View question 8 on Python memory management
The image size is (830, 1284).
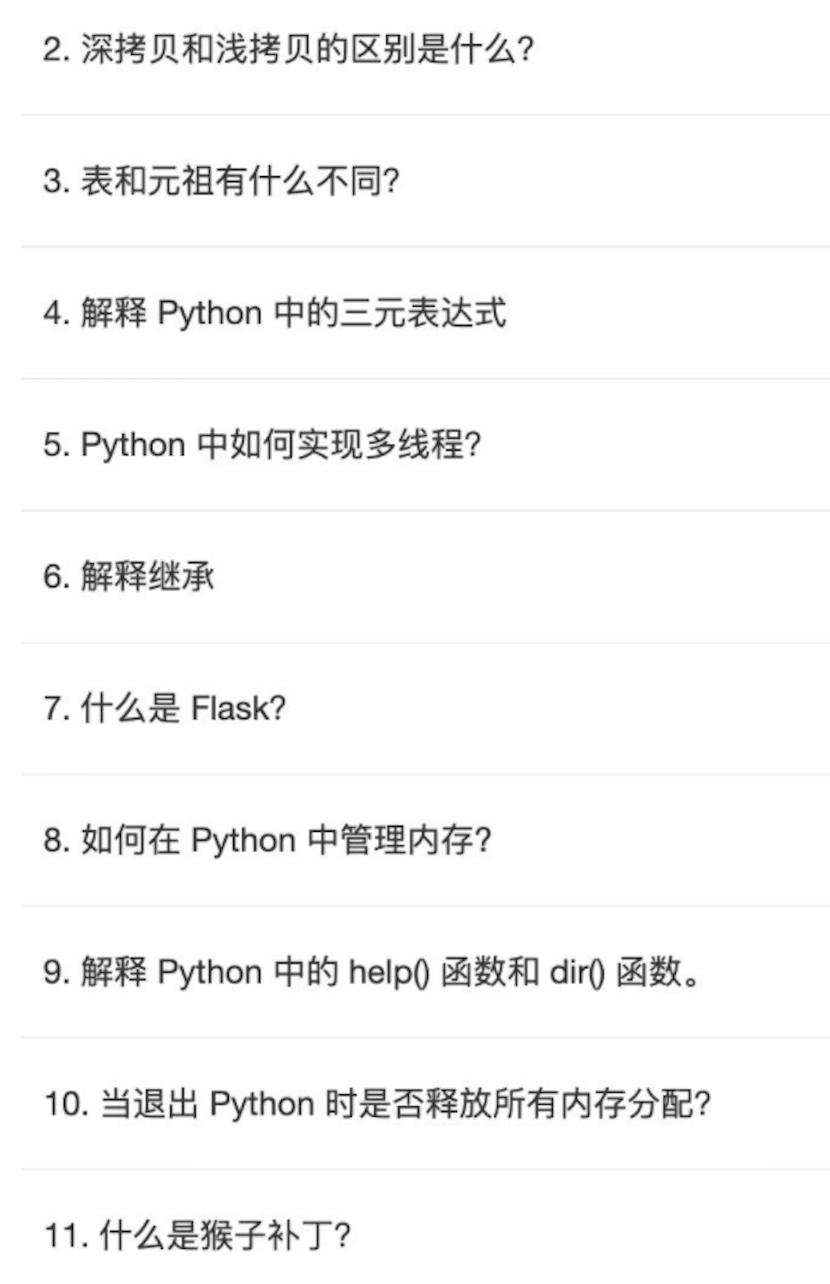[x=267, y=840]
